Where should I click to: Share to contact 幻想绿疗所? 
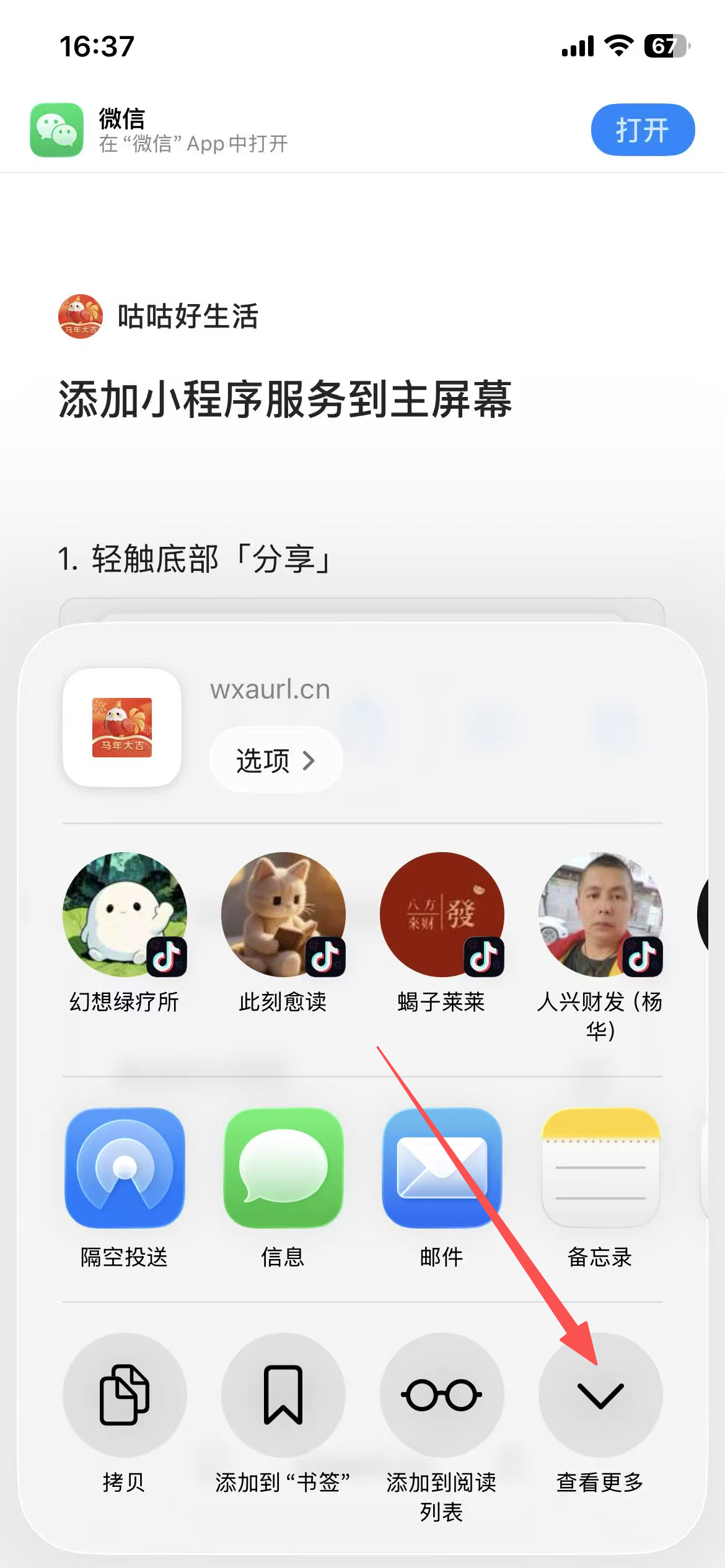click(x=125, y=915)
